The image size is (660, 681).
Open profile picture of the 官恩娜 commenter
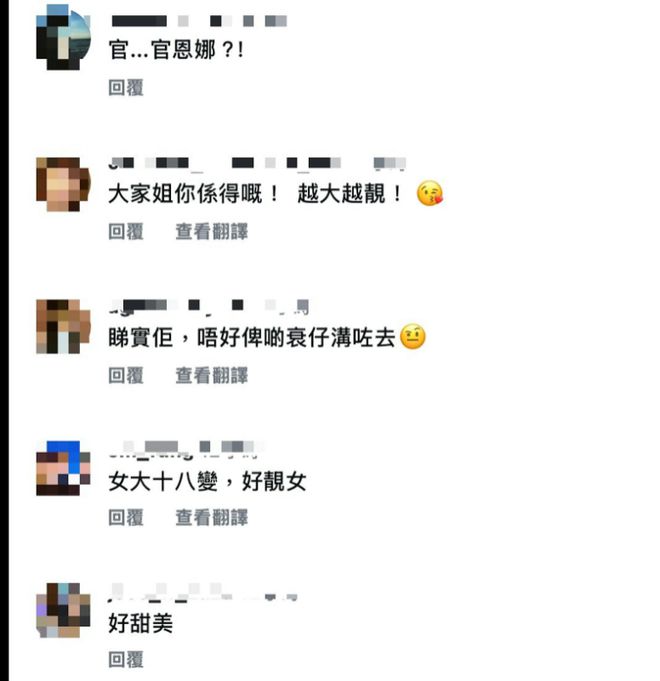coord(64,38)
